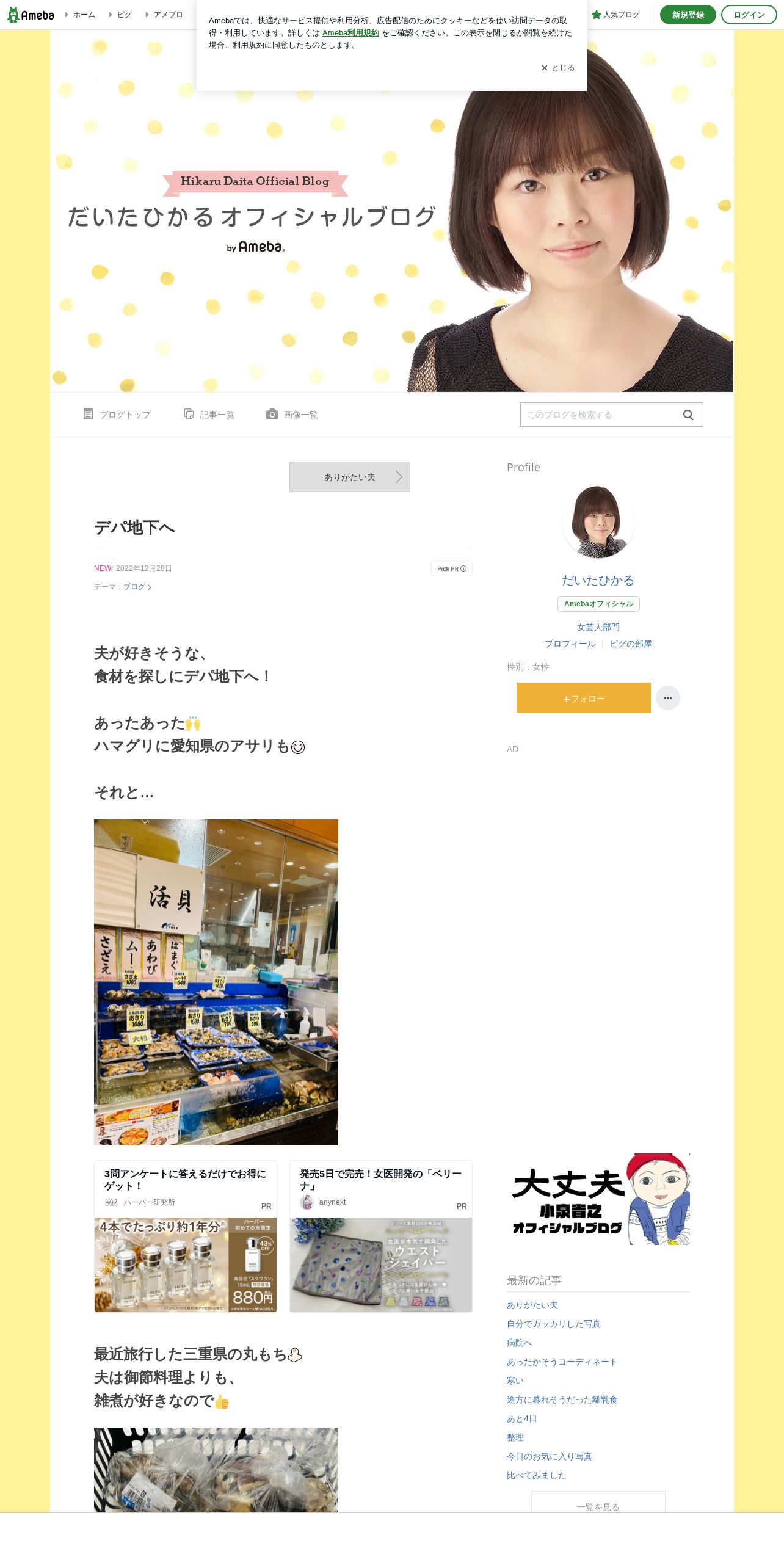Viewport: 784px width, 1568px height.
Task: Focus the blog search field
Action: [598, 415]
